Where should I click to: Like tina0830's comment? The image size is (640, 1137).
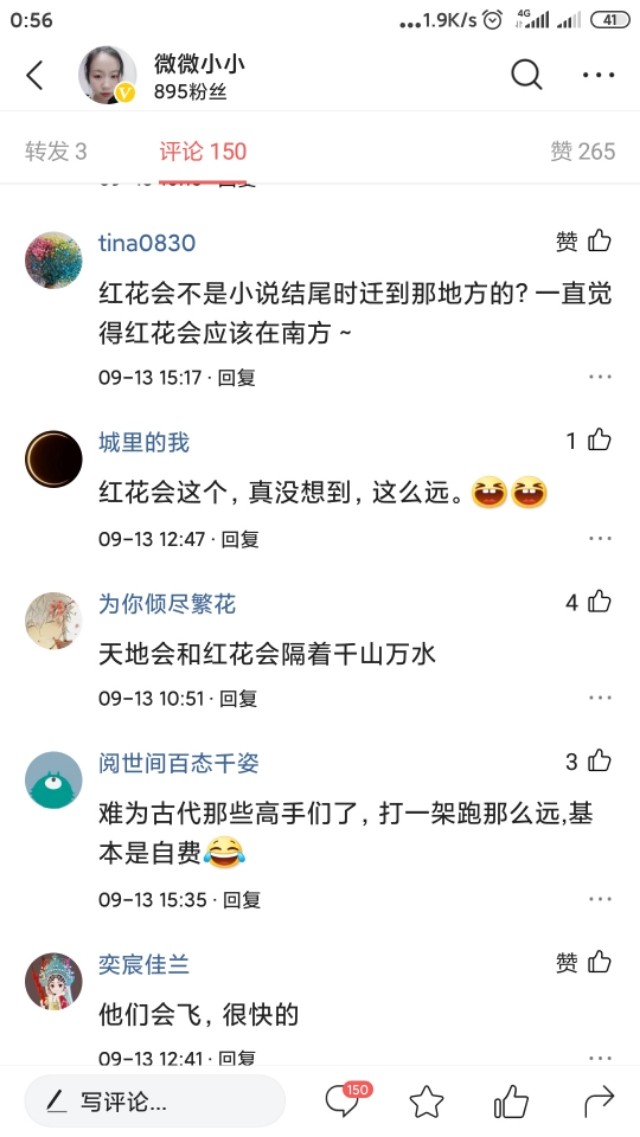pyautogui.click(x=598, y=241)
